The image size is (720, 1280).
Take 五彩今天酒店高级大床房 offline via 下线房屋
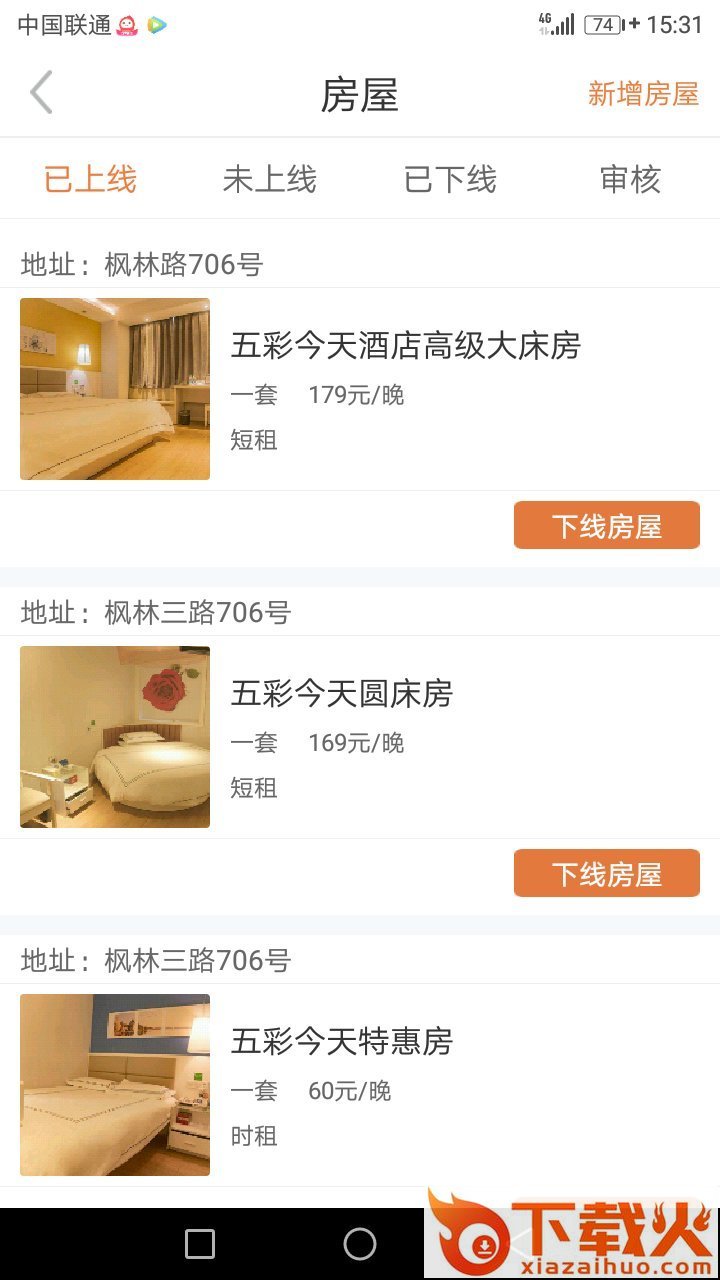click(606, 523)
